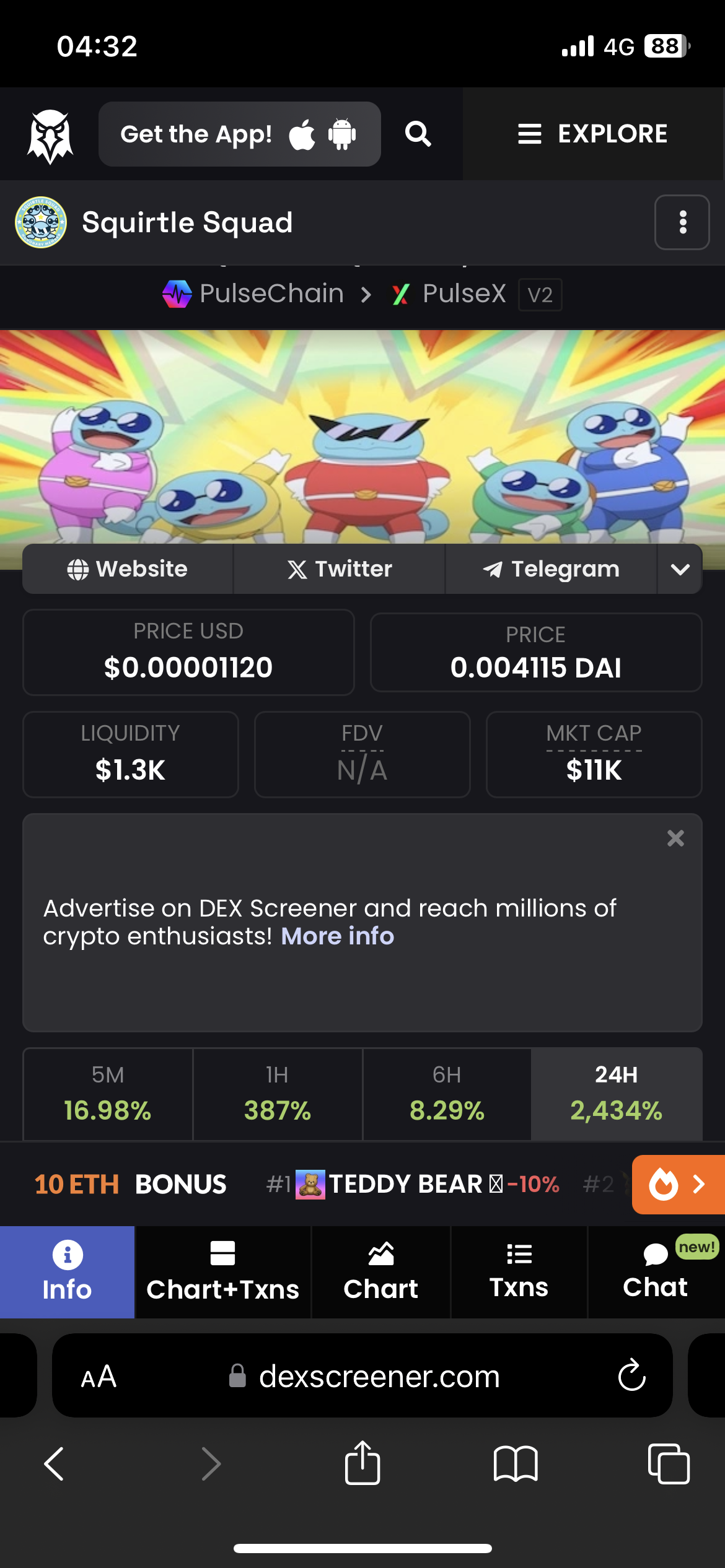Open the token's Website link
This screenshot has height=1568, width=725.
pyautogui.click(x=128, y=569)
